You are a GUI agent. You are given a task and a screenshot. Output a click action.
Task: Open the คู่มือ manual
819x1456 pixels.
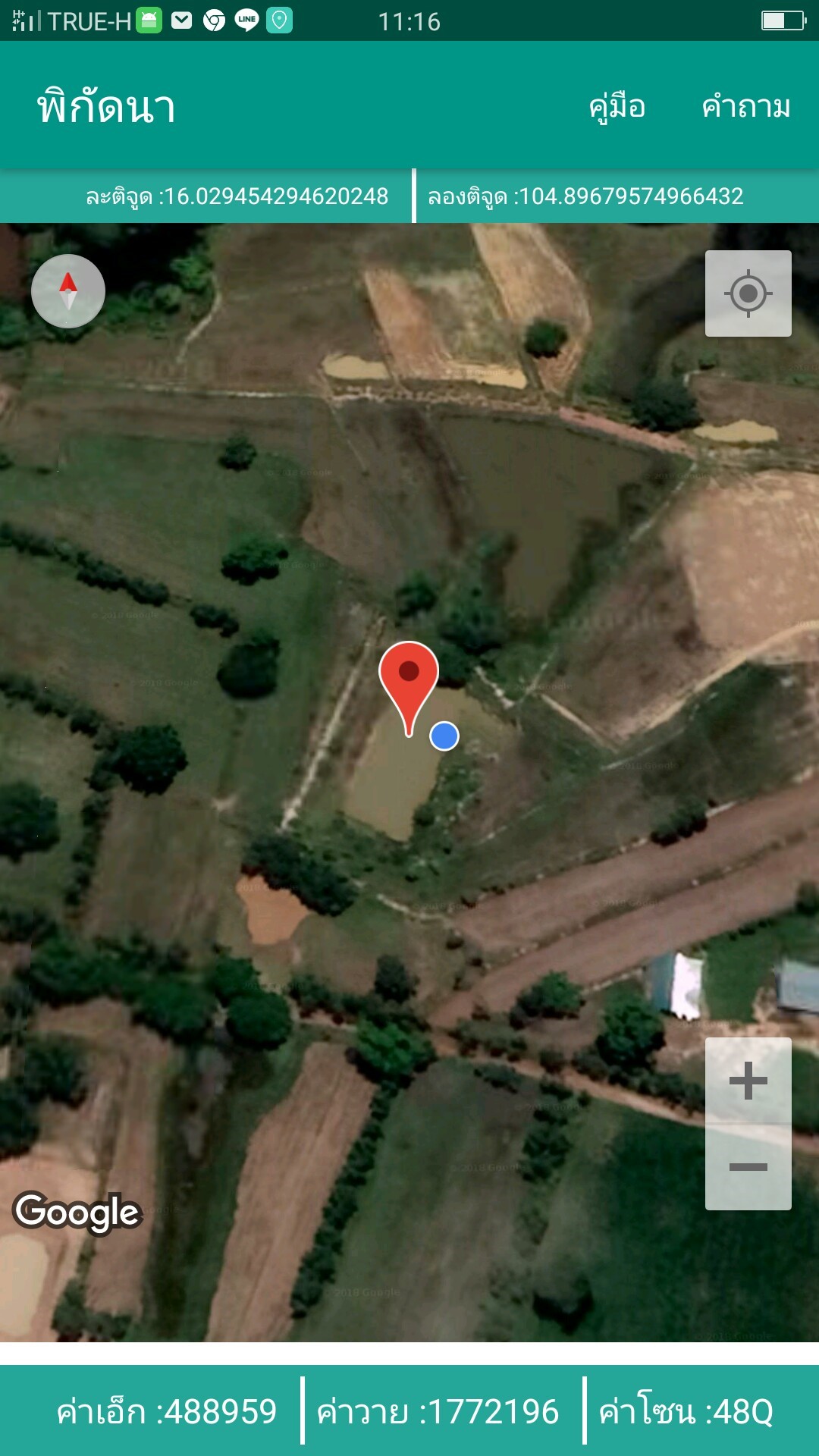(x=617, y=107)
